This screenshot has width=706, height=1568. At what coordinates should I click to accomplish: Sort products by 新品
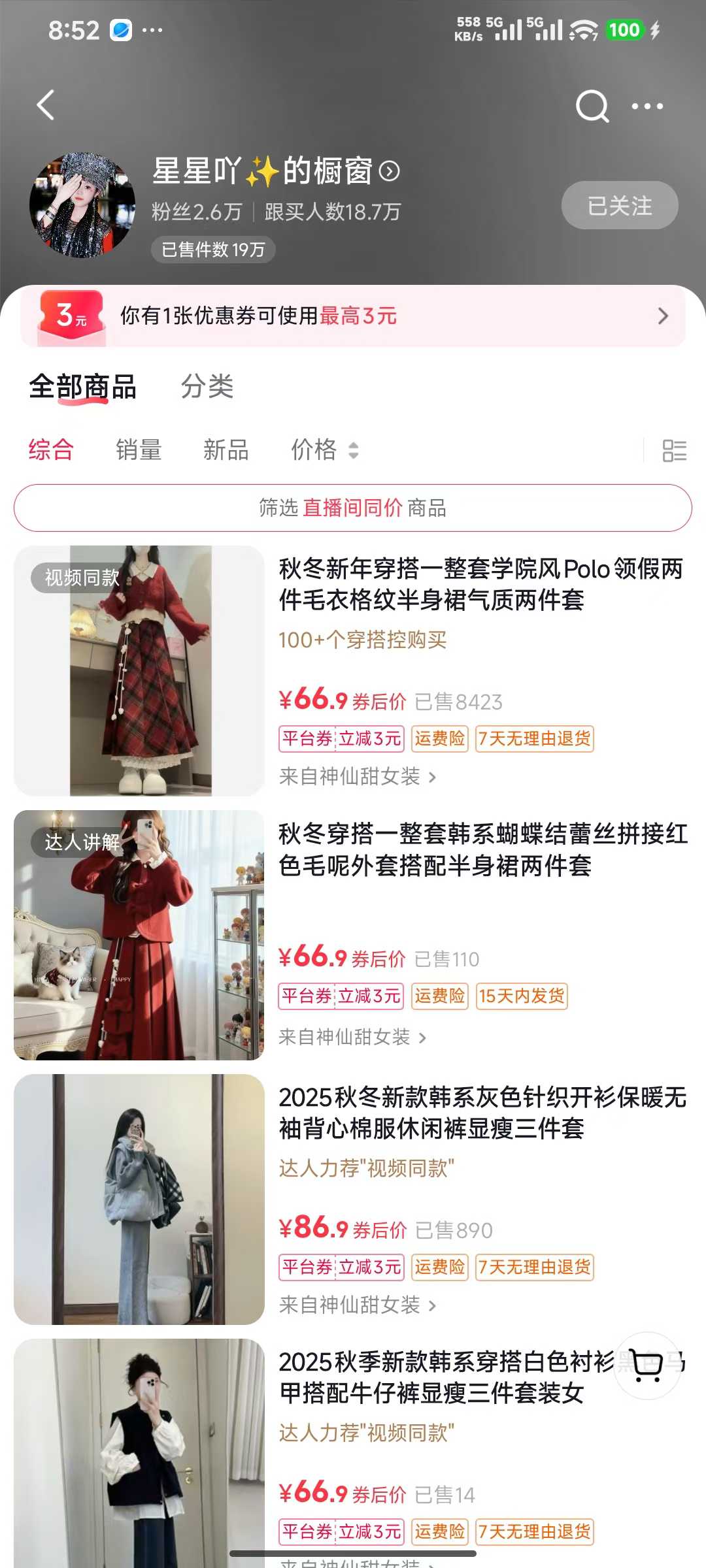(226, 450)
